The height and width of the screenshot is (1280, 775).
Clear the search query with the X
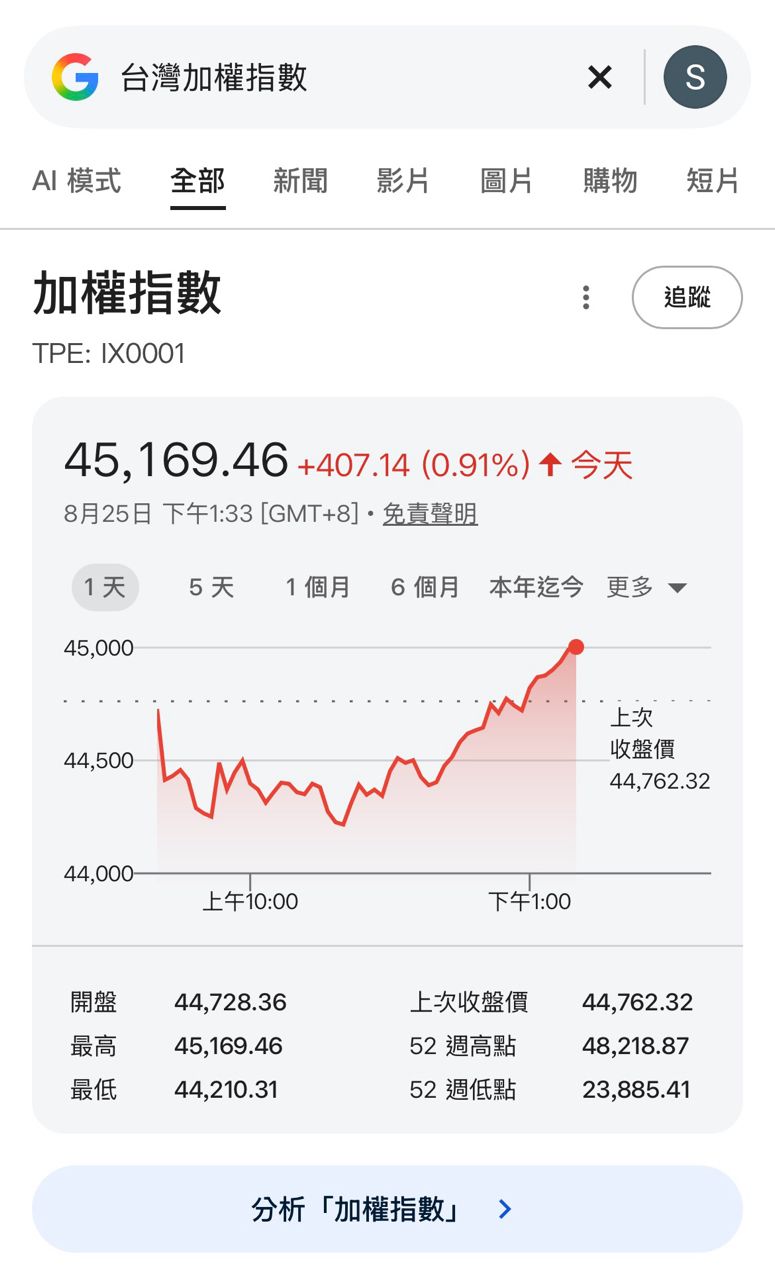[x=599, y=77]
